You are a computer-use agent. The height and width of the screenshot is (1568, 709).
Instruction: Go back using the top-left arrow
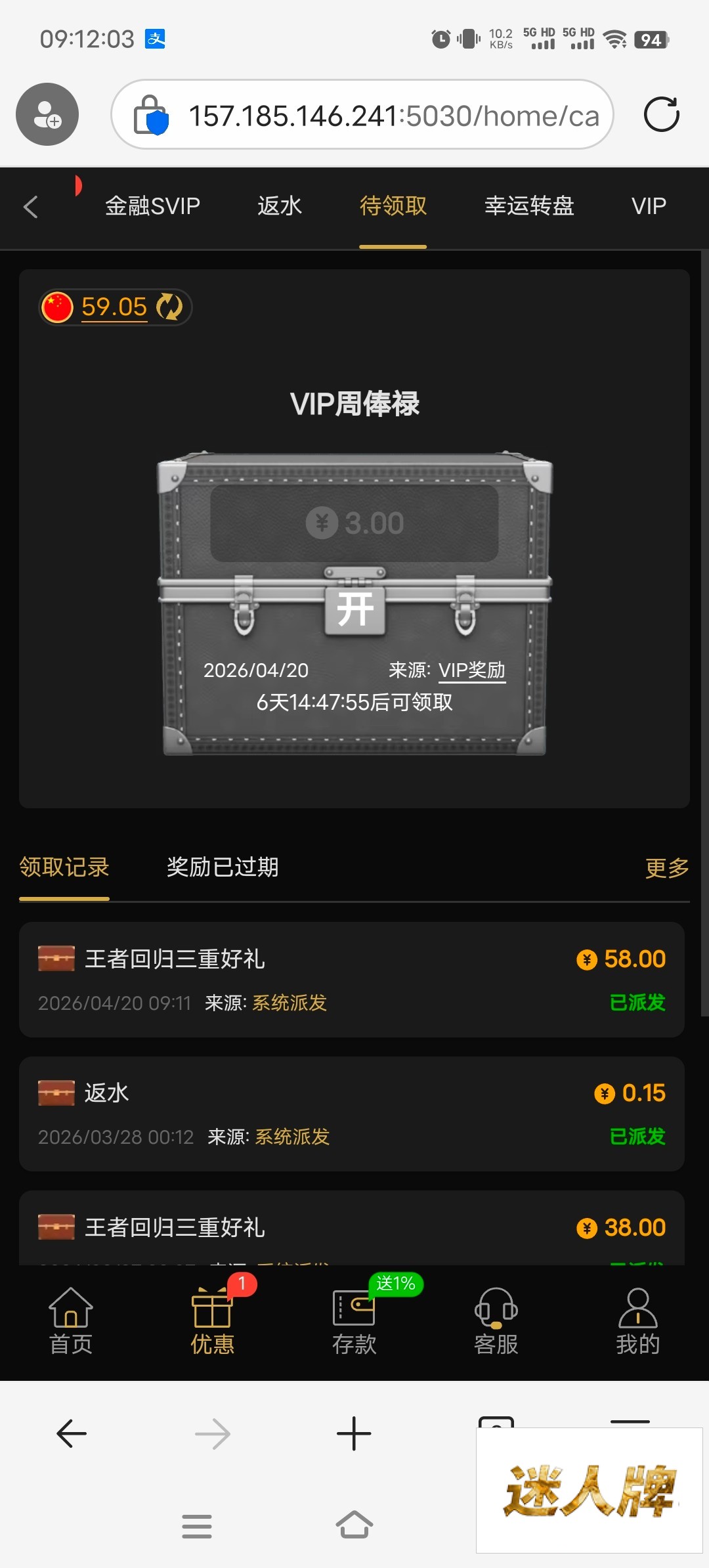(30, 207)
